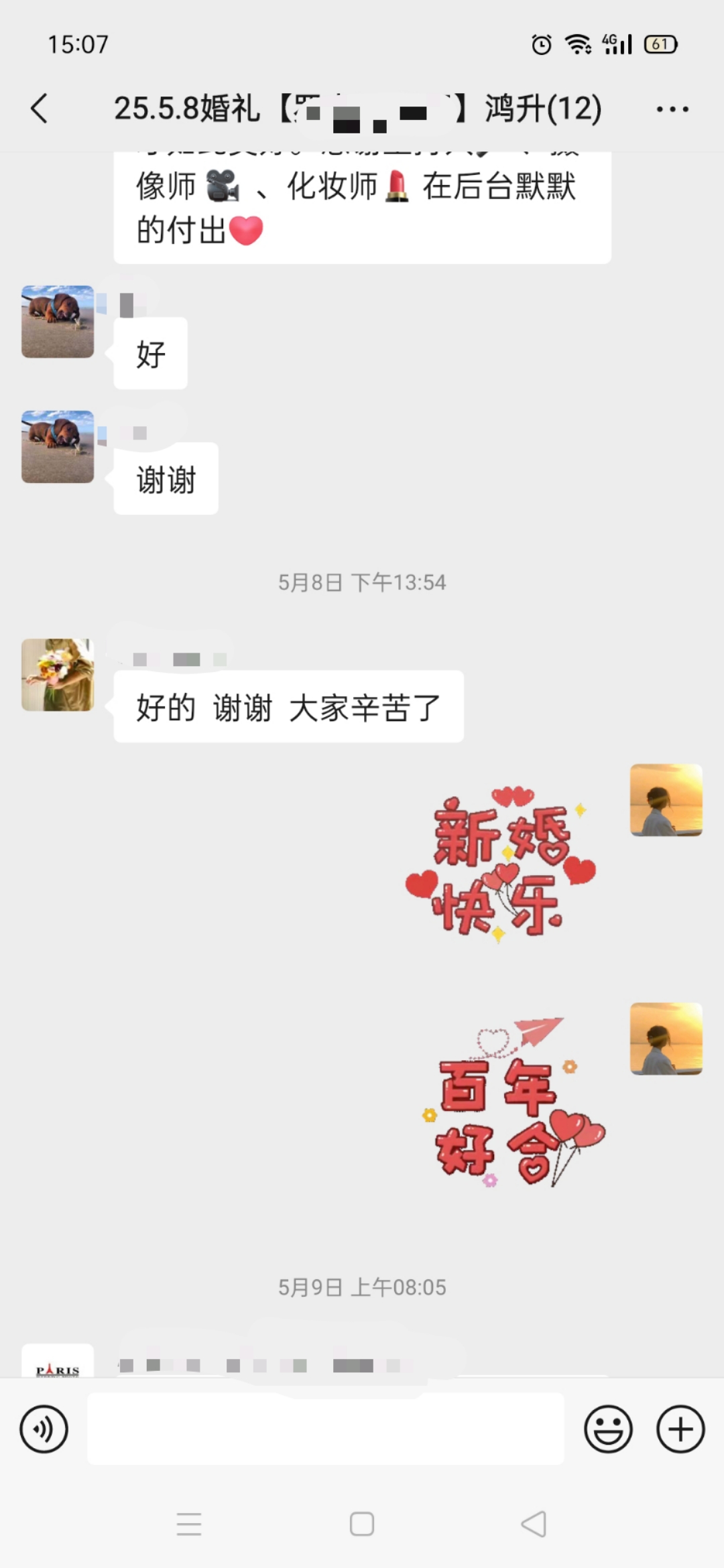The height and width of the screenshot is (1568, 724).
Task: Open the avatar of the 大家辛苦了 sender
Action: (x=58, y=675)
